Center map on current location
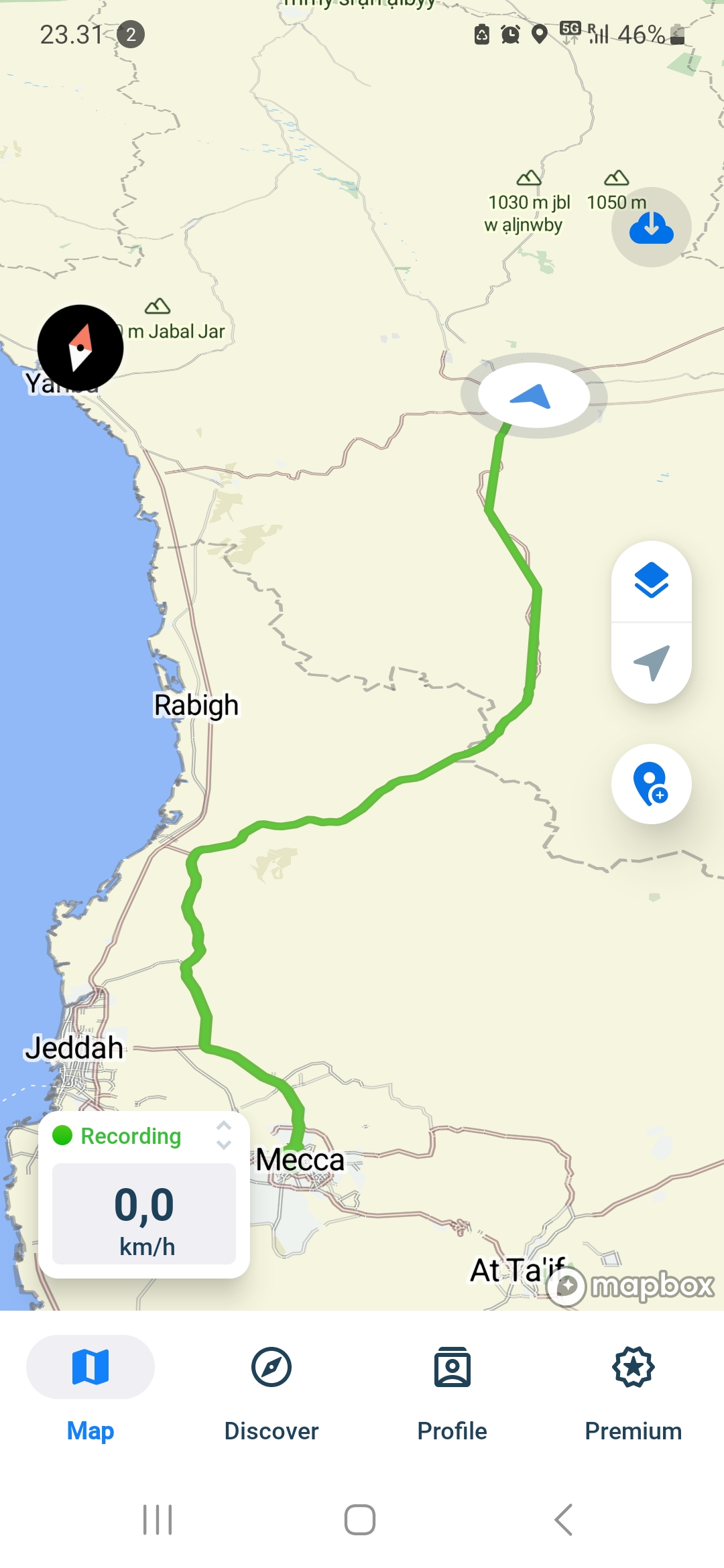 click(651, 663)
